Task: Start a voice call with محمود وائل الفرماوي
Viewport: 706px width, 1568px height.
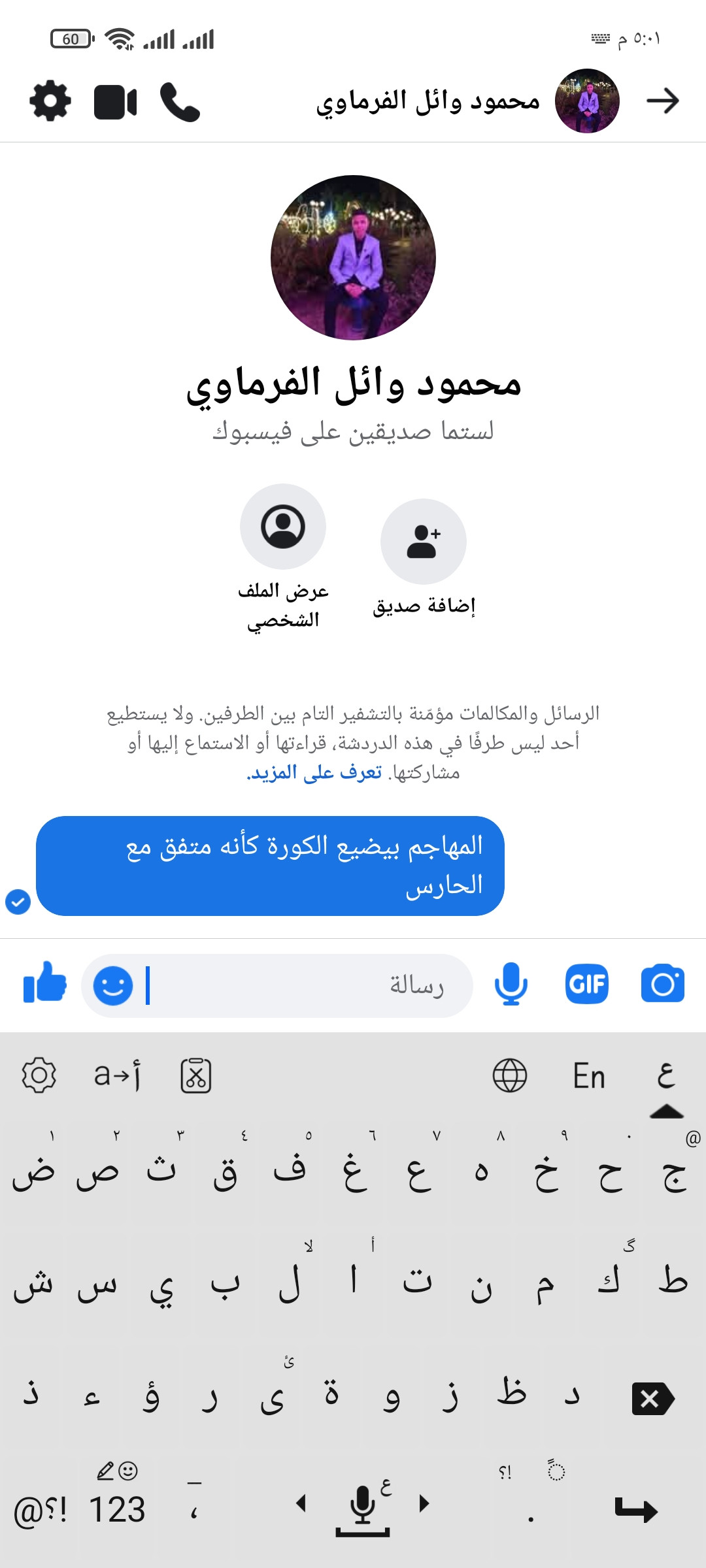Action: pyautogui.click(x=180, y=102)
